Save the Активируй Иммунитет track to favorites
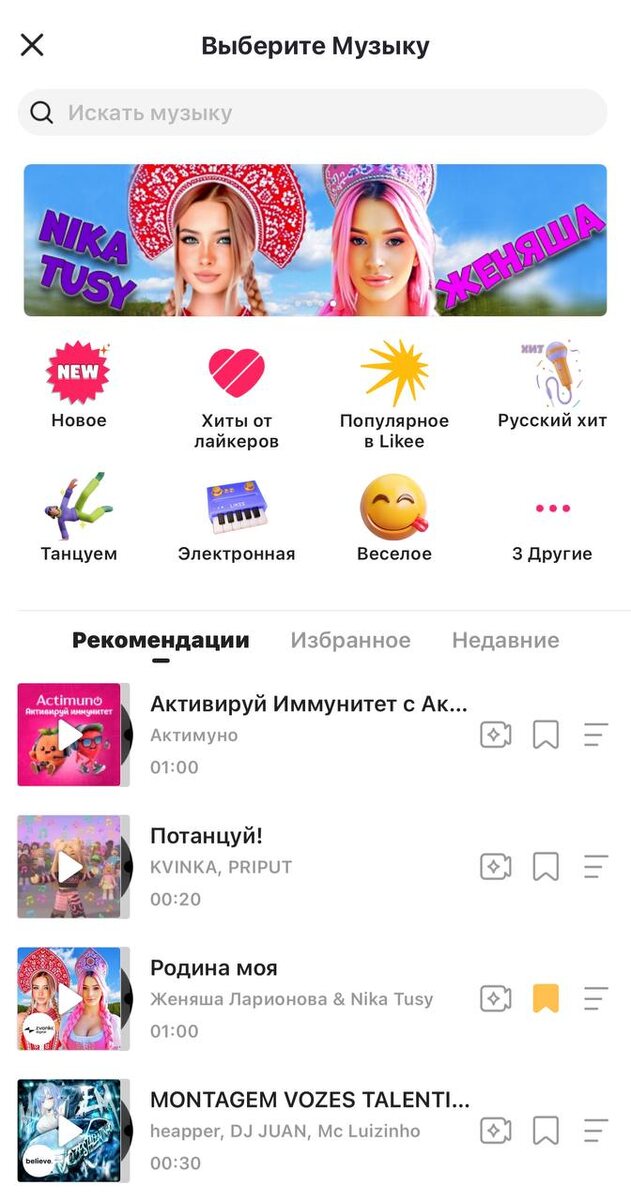The height and width of the screenshot is (1200, 631). [545, 735]
